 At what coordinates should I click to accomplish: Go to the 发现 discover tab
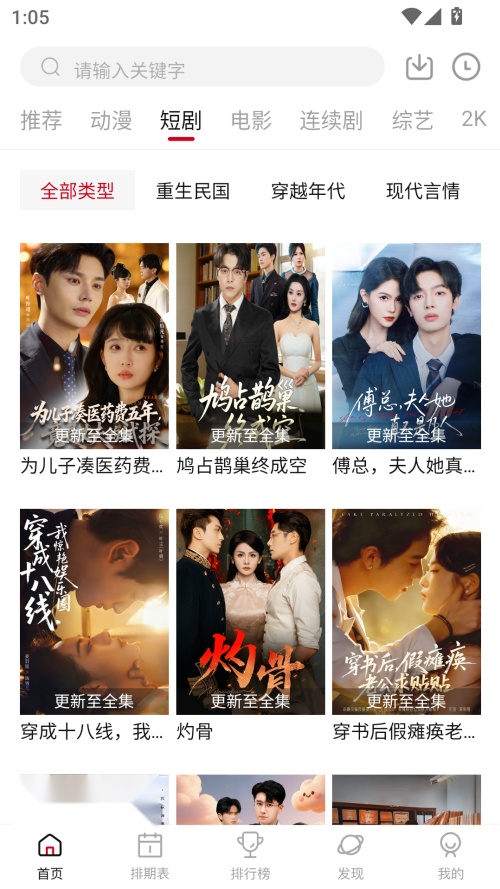click(x=350, y=856)
